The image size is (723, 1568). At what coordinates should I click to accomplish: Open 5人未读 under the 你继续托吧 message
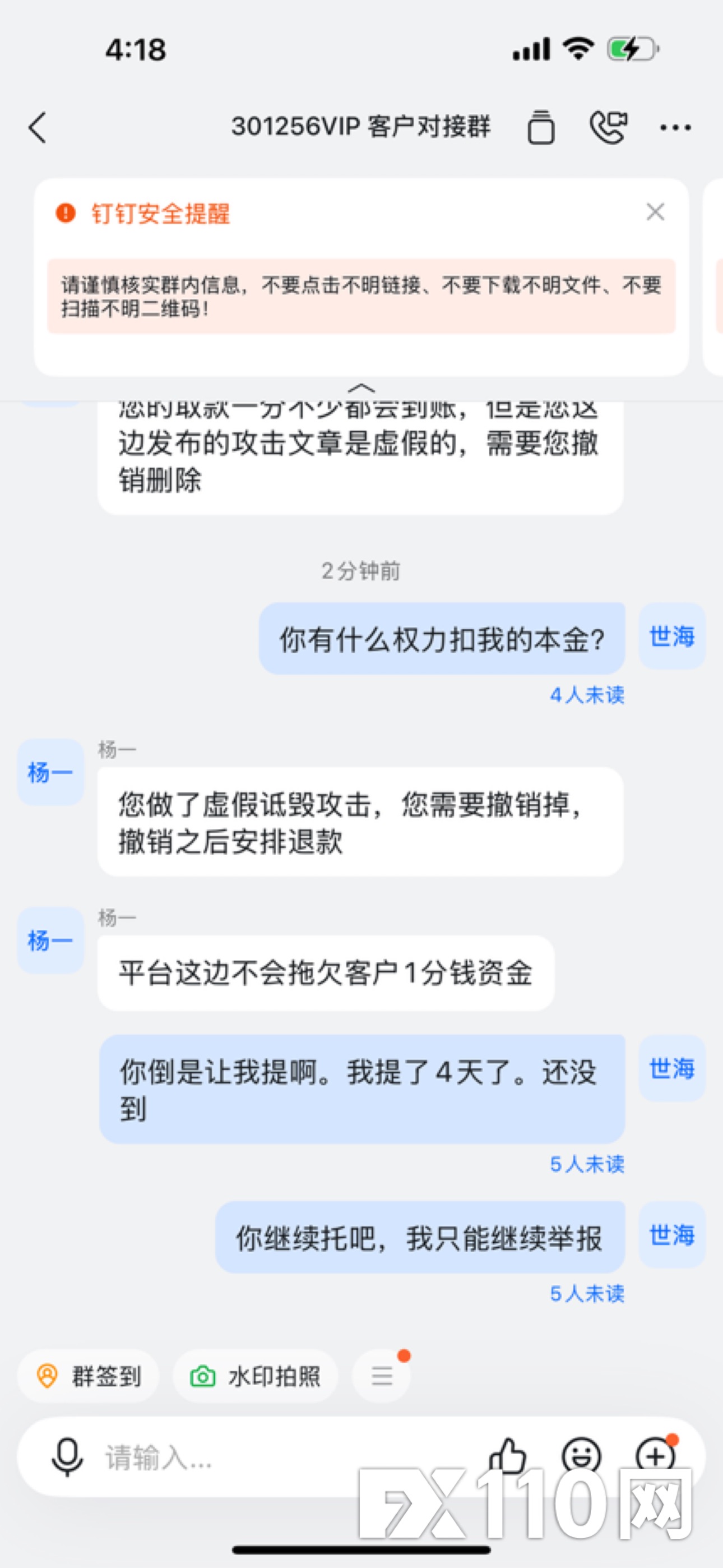tap(587, 1293)
